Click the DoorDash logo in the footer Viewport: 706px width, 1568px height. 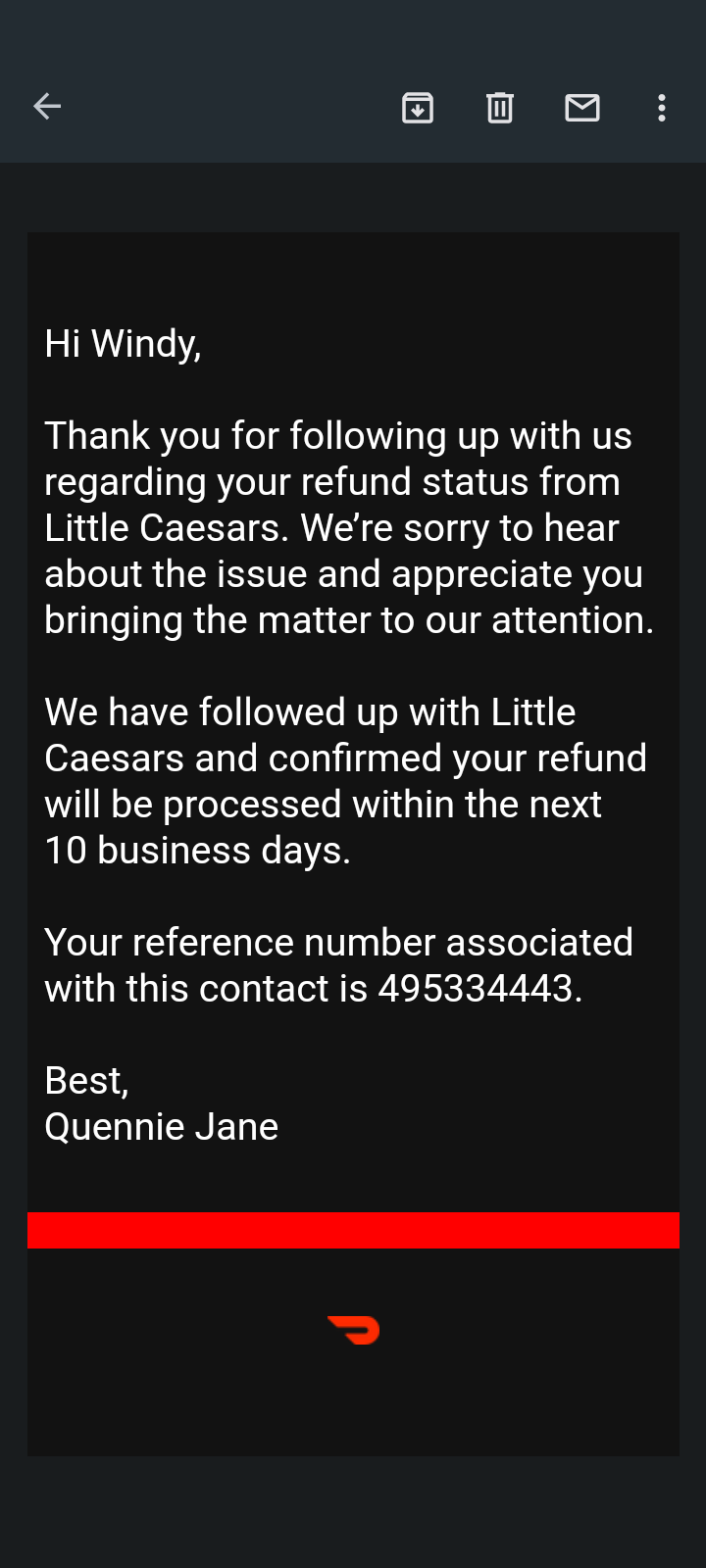click(353, 1330)
